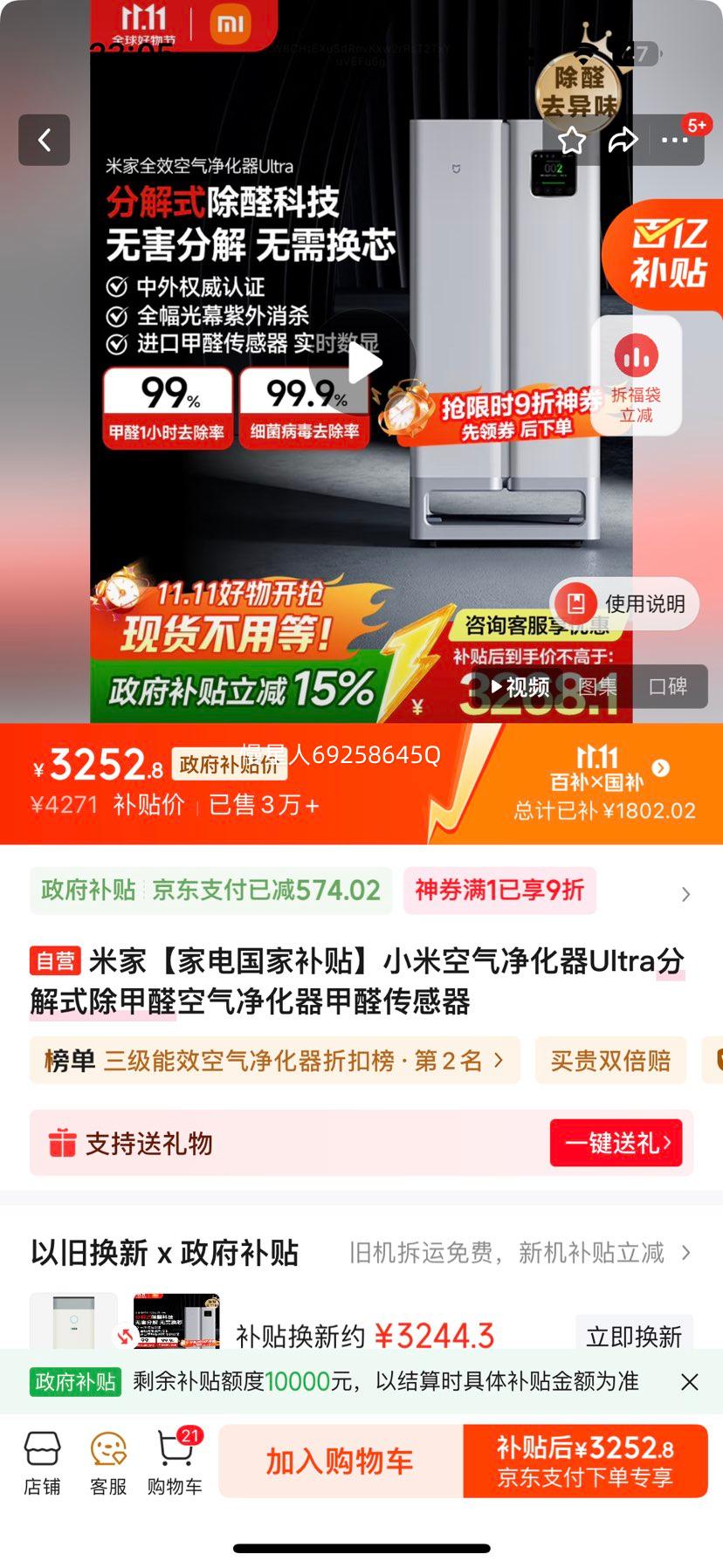Switch to the 视频 media tab
This screenshot has width=723, height=1568.
coord(520,687)
